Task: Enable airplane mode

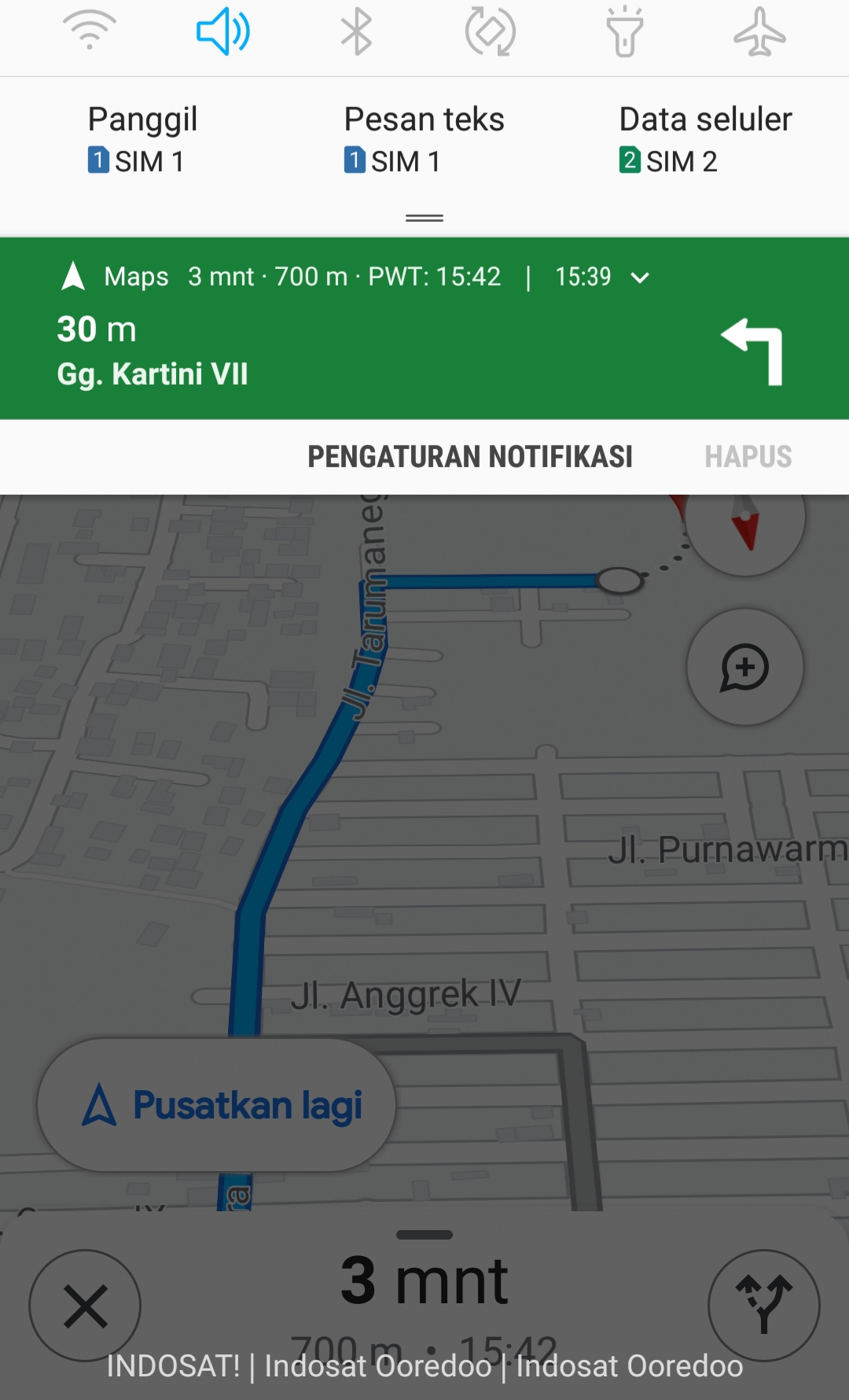Action: point(759,31)
